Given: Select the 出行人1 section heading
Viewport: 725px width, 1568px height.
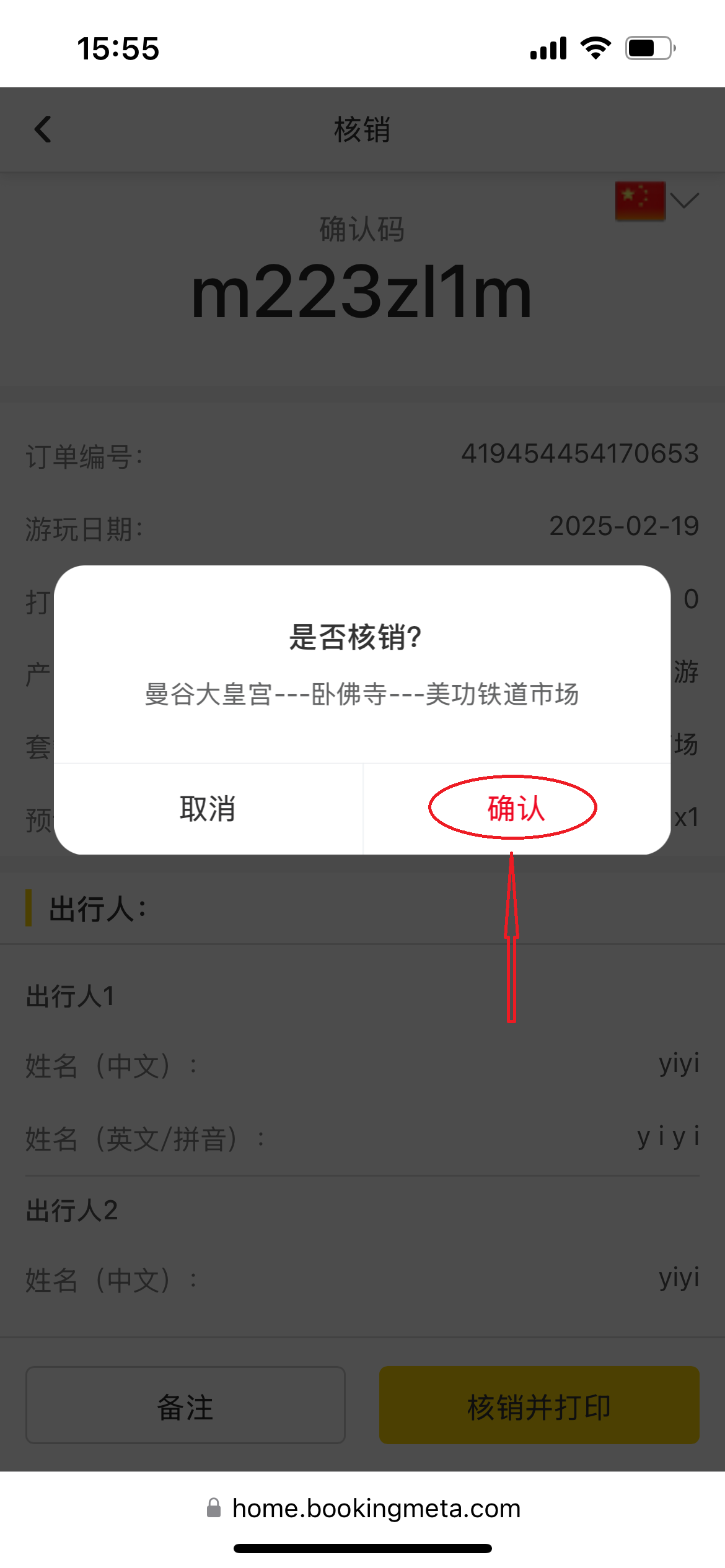Looking at the screenshot, I should coord(68,995).
